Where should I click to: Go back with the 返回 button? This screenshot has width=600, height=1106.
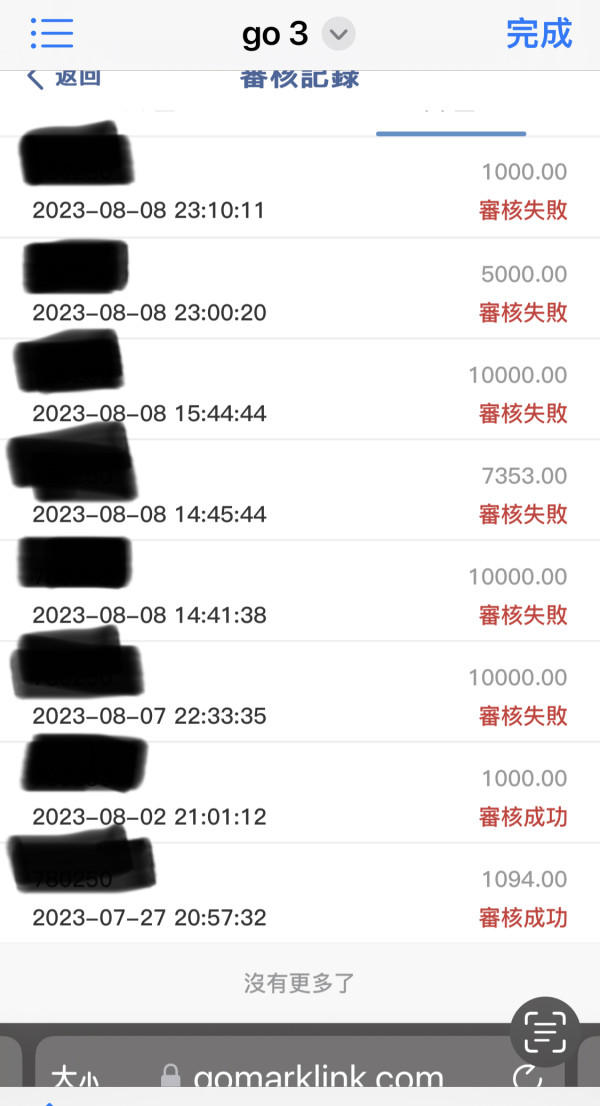coord(64,78)
